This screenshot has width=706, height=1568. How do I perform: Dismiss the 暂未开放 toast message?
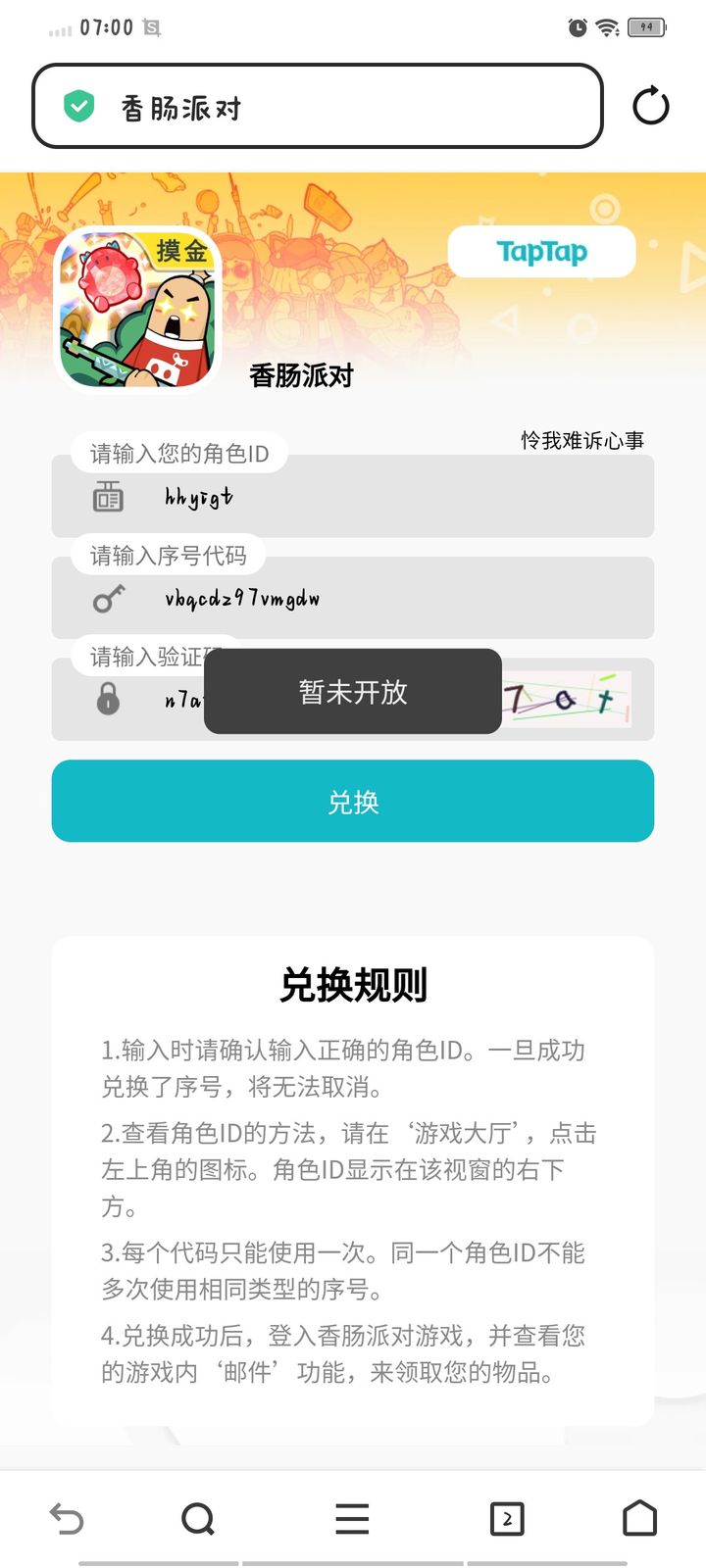[x=352, y=692]
